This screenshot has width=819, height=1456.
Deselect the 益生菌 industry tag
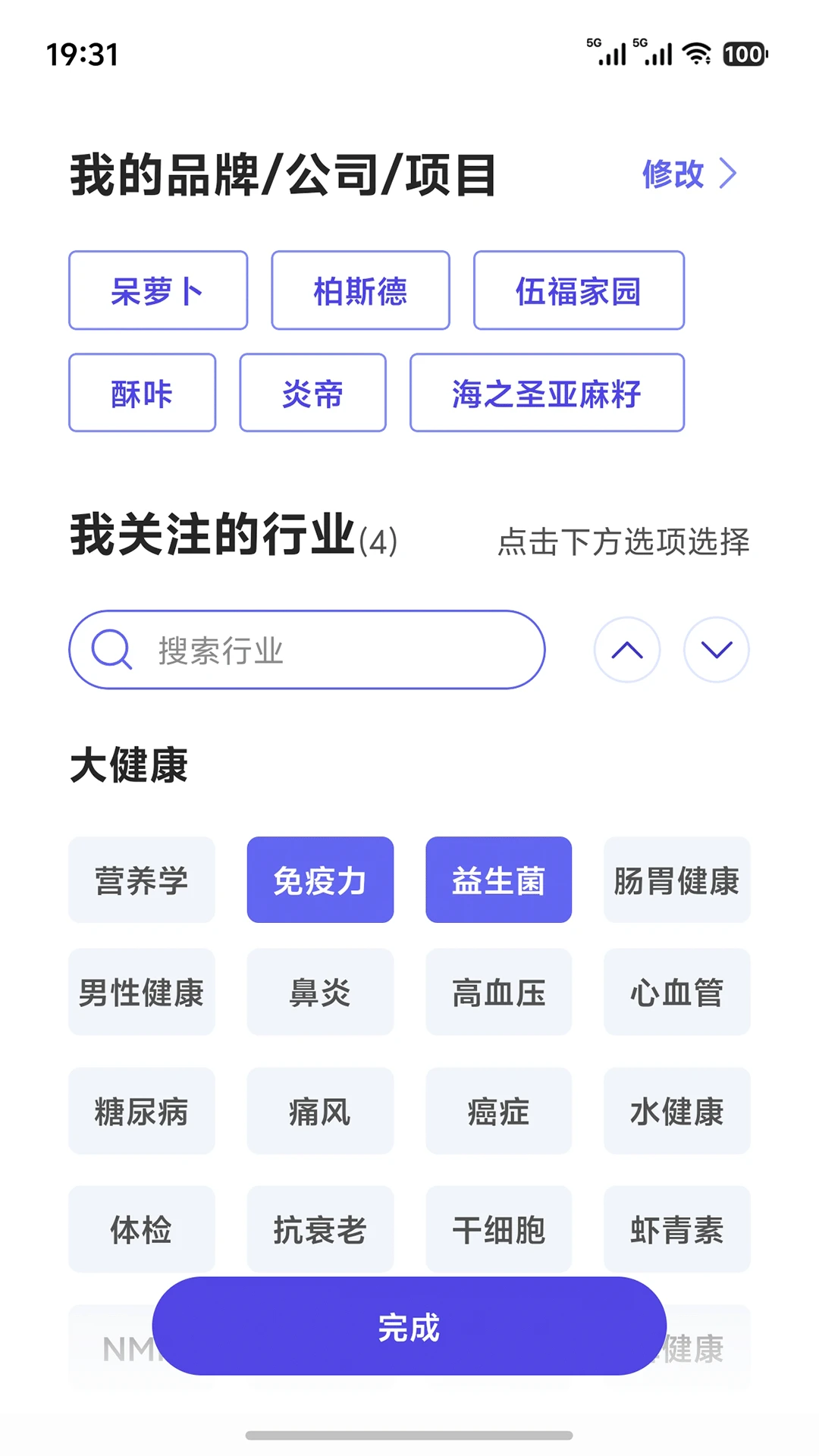click(497, 880)
